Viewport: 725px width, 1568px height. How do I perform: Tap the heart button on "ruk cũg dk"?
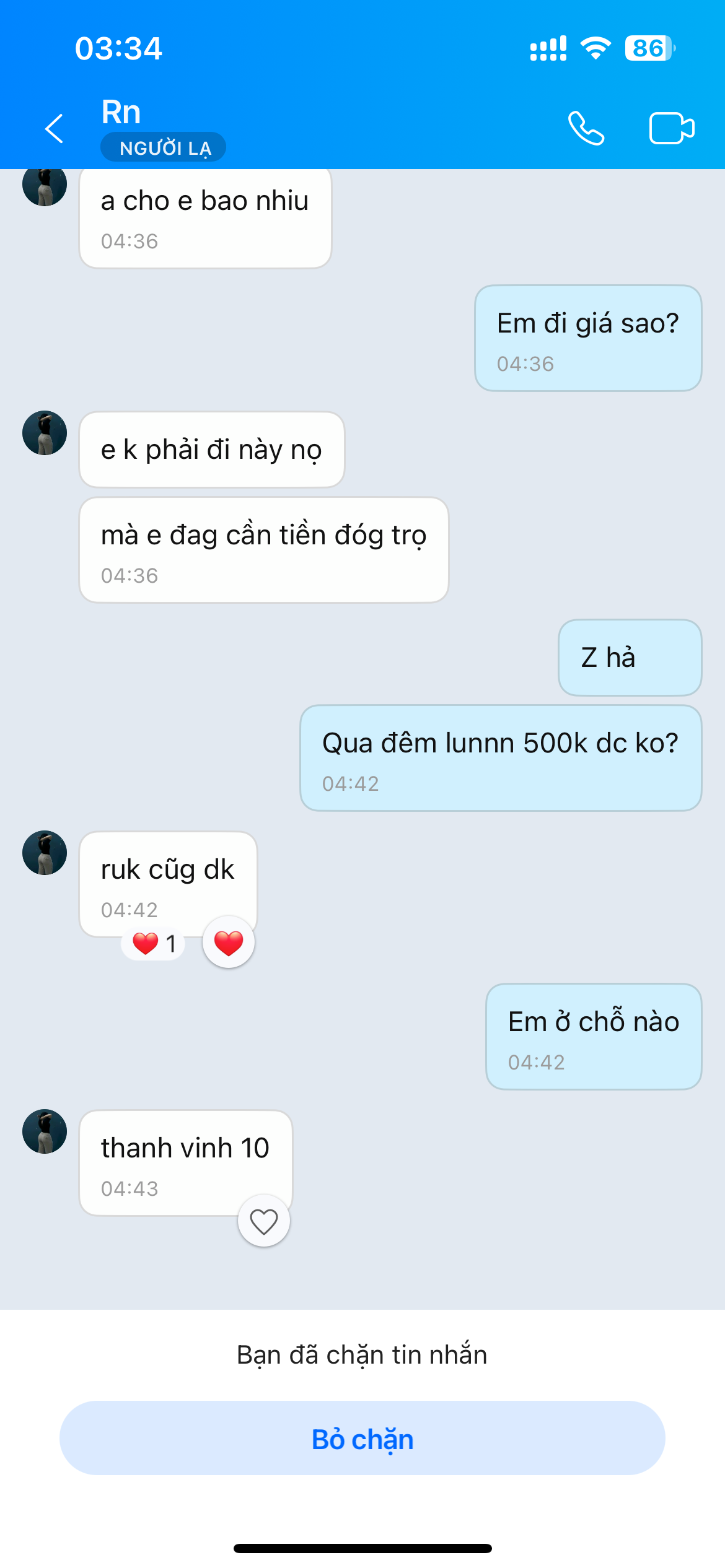coord(229,943)
